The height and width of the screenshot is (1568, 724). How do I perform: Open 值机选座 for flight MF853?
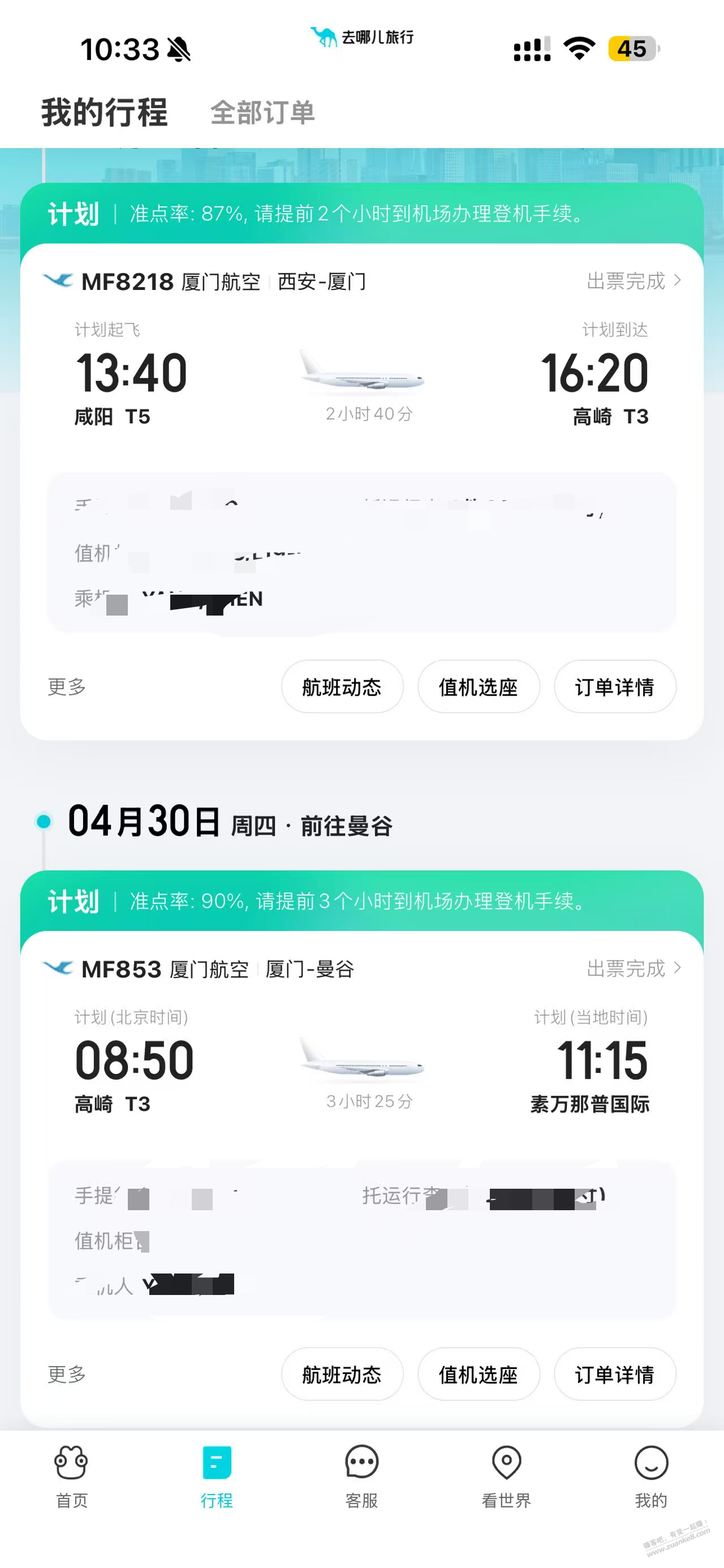pos(478,1375)
